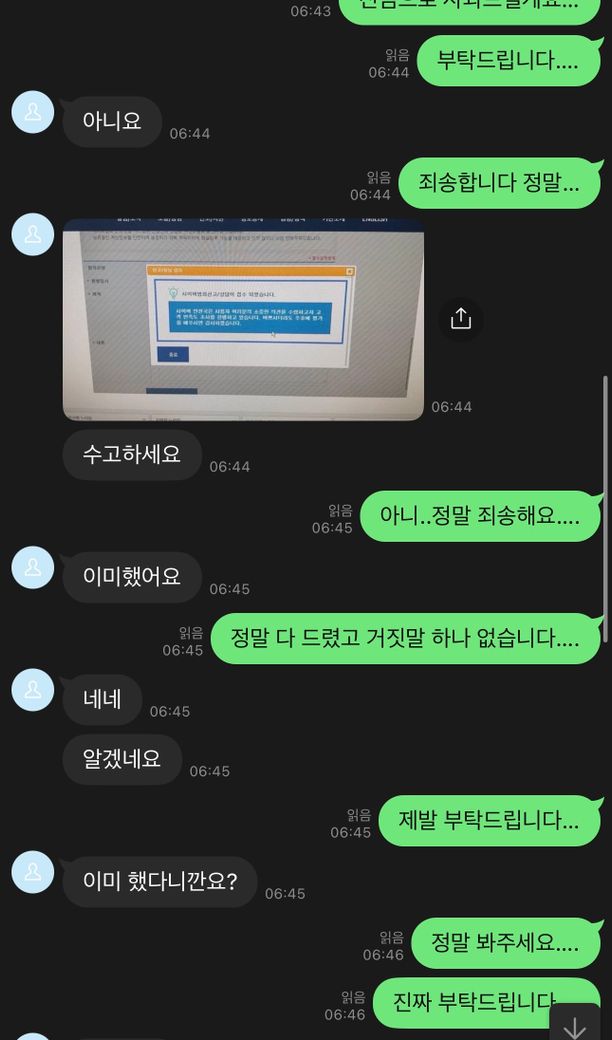Image resolution: width=612 pixels, height=1040 pixels.
Task: Open sender's profile avatar beside 아니요
Action: click(x=32, y=111)
